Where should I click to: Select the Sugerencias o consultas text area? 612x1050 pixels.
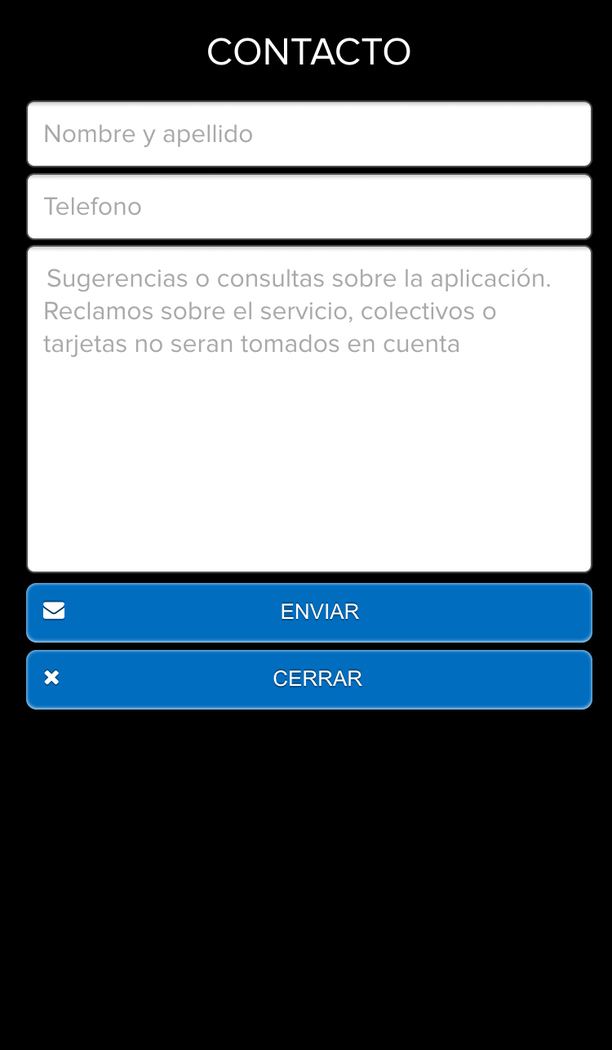(309, 409)
